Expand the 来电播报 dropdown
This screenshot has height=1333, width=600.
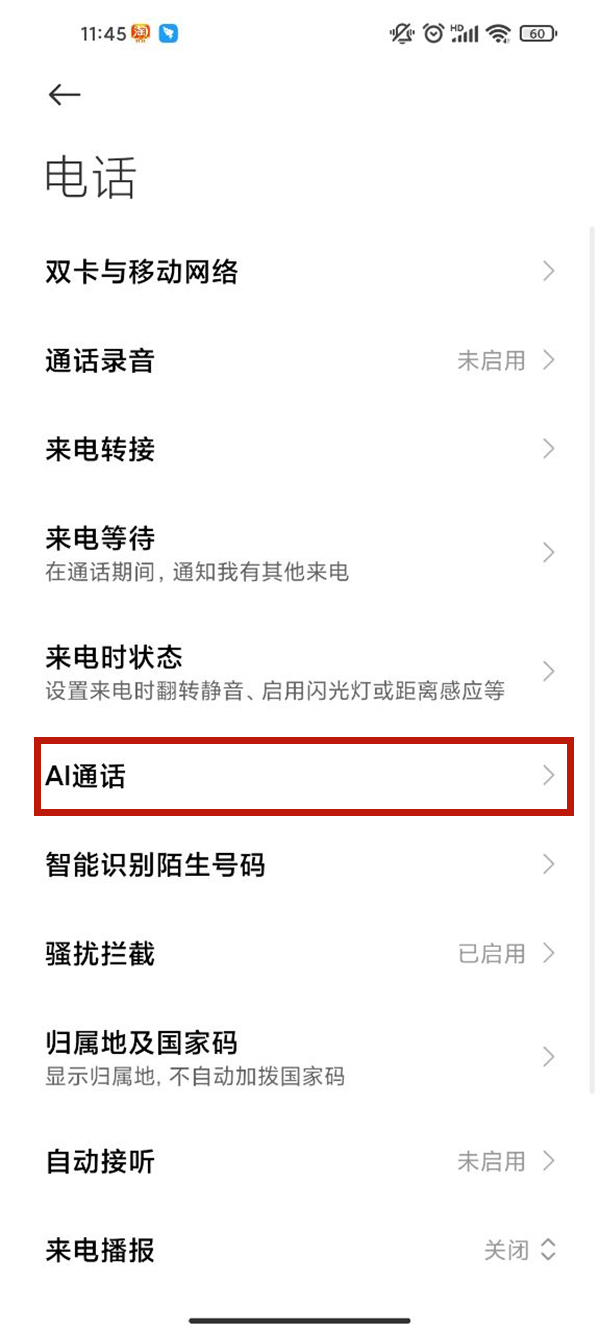click(519, 1250)
